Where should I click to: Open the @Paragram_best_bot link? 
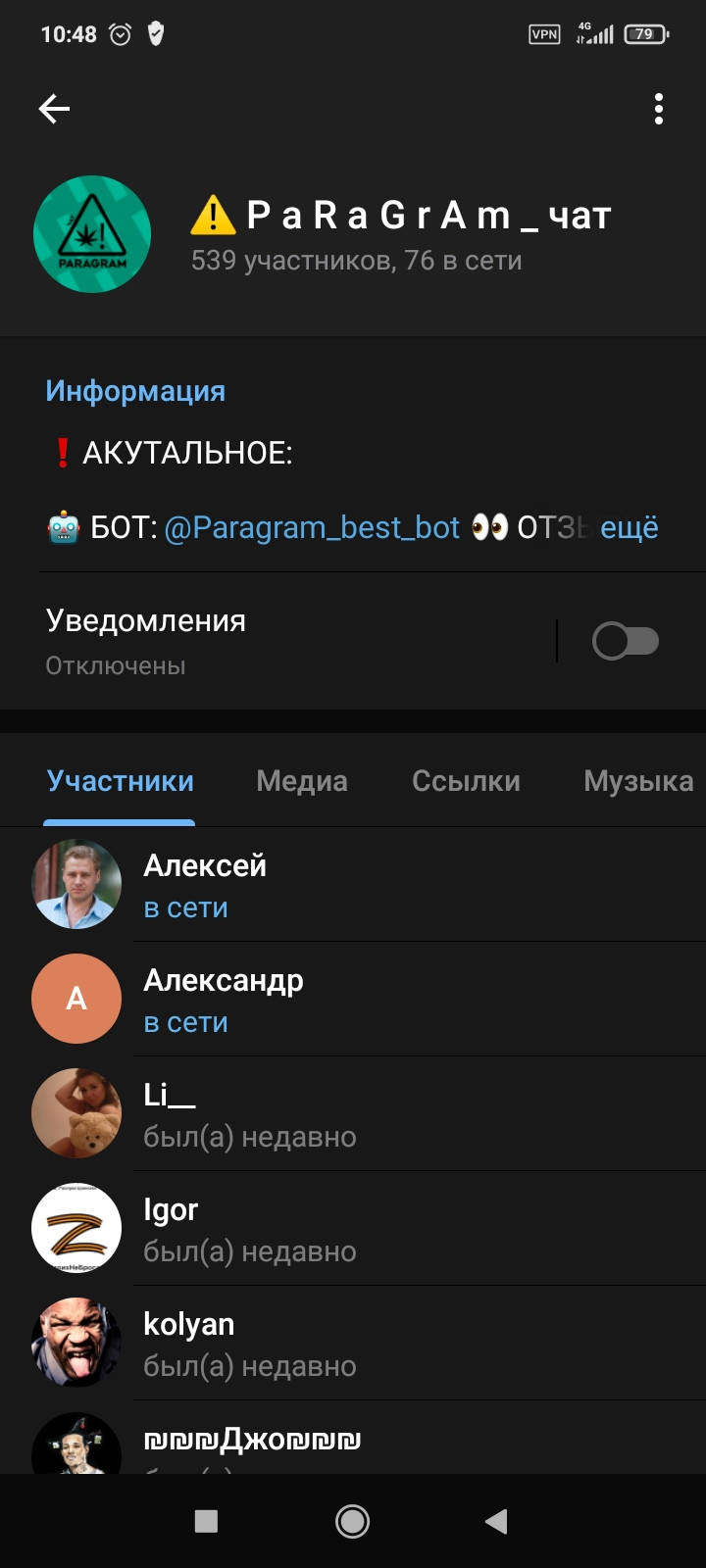coord(312,528)
